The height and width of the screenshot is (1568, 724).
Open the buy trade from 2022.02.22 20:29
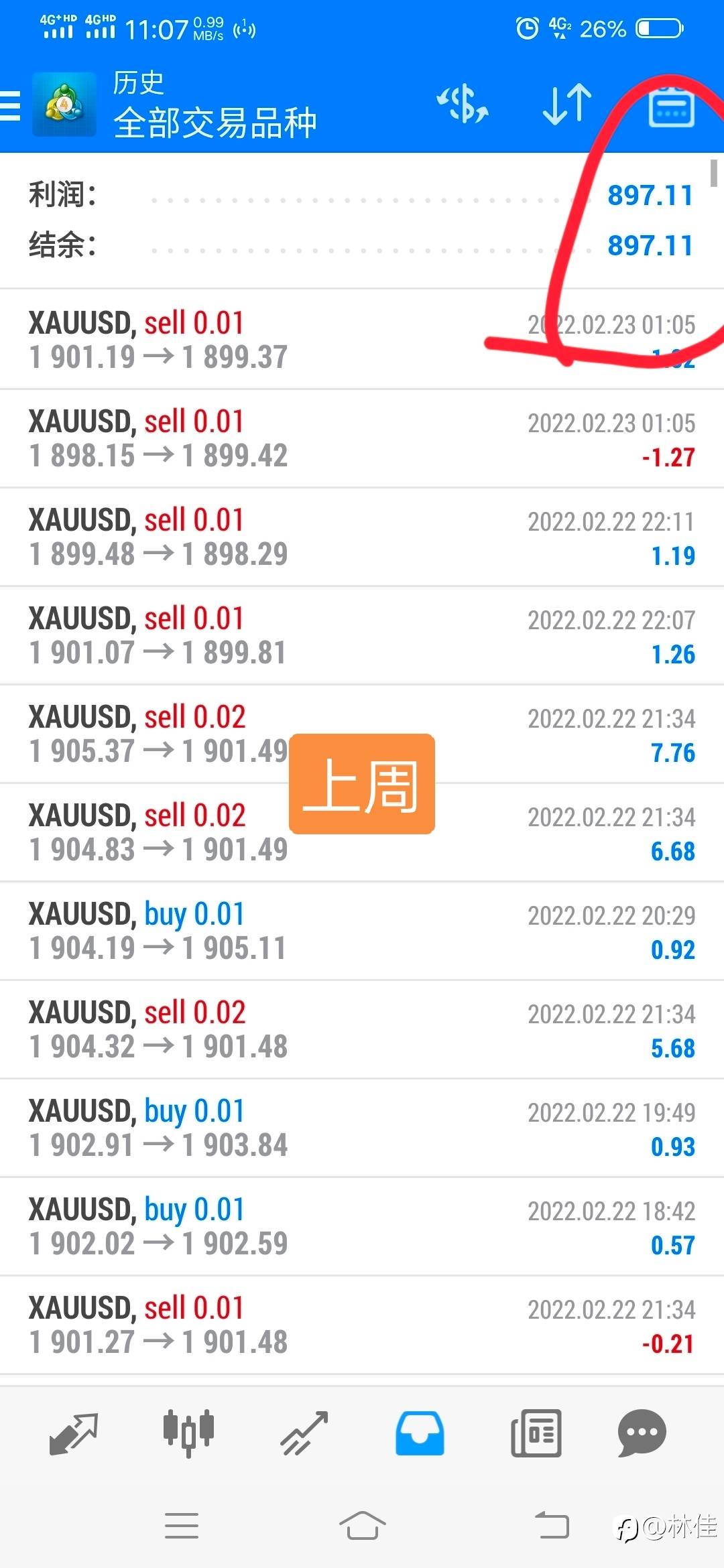pyautogui.click(x=362, y=931)
